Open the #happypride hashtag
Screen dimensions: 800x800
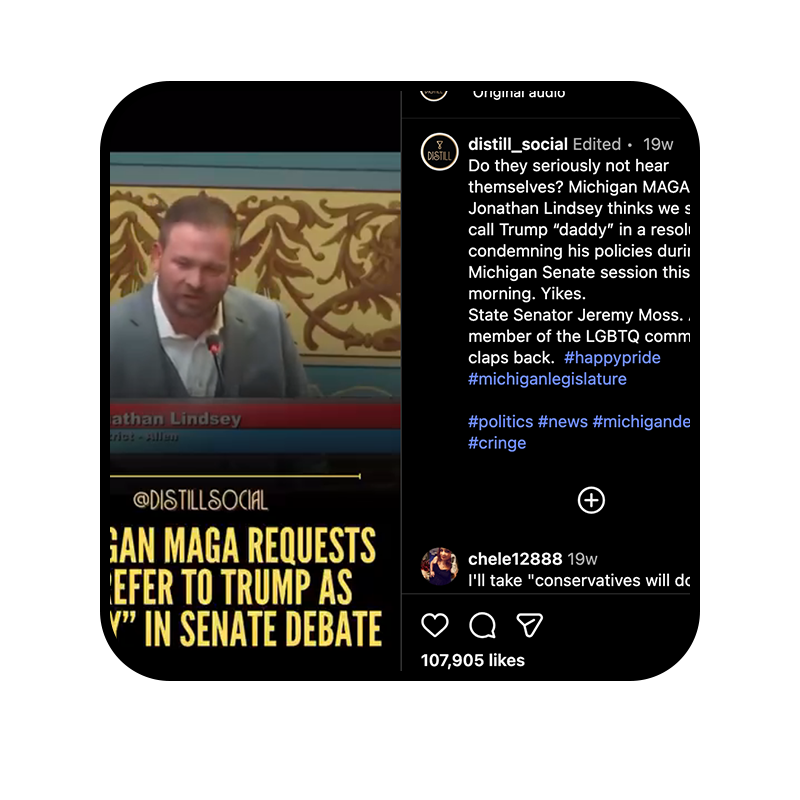pos(612,357)
